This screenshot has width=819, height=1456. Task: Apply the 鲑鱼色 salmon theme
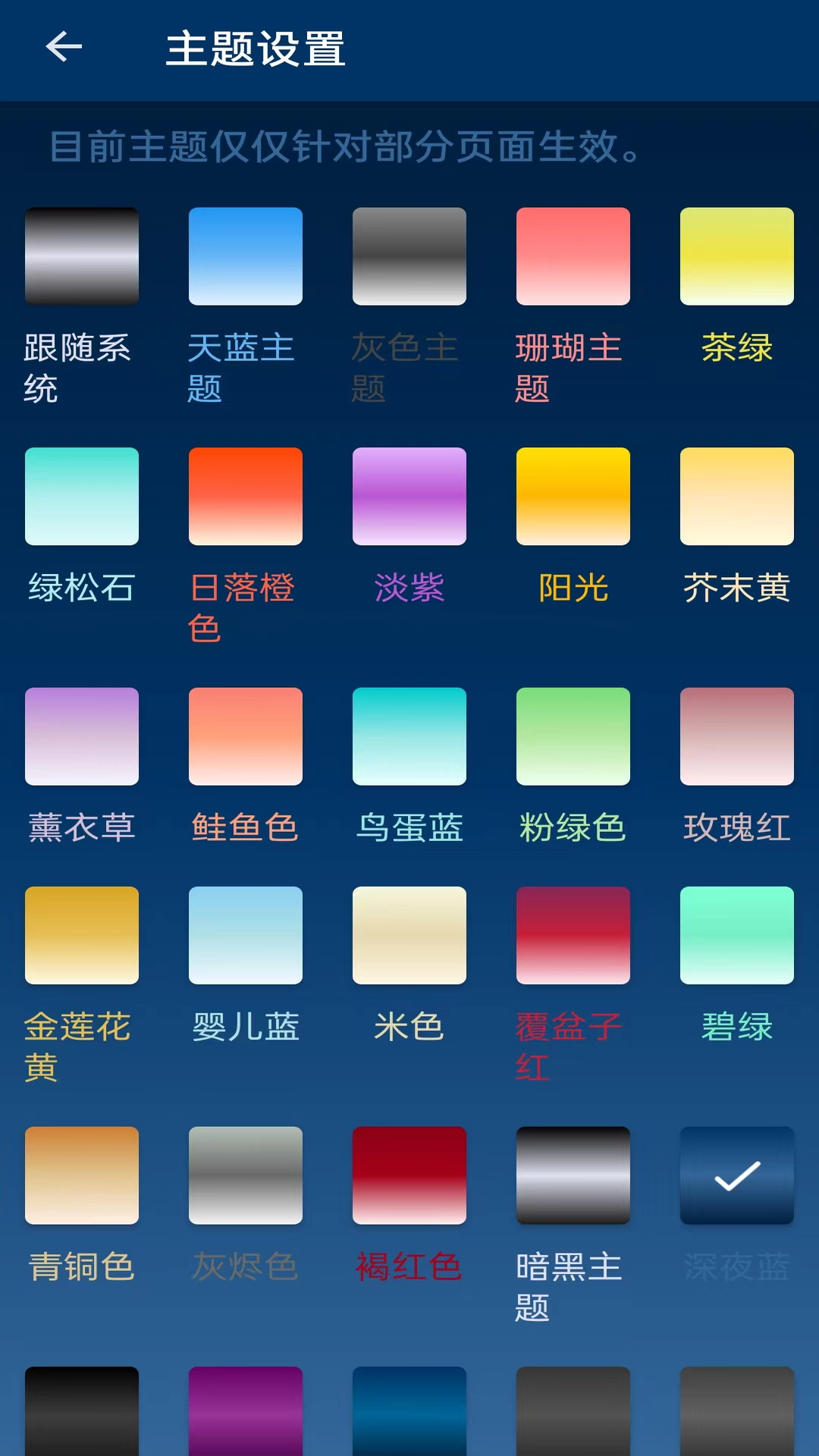(245, 736)
